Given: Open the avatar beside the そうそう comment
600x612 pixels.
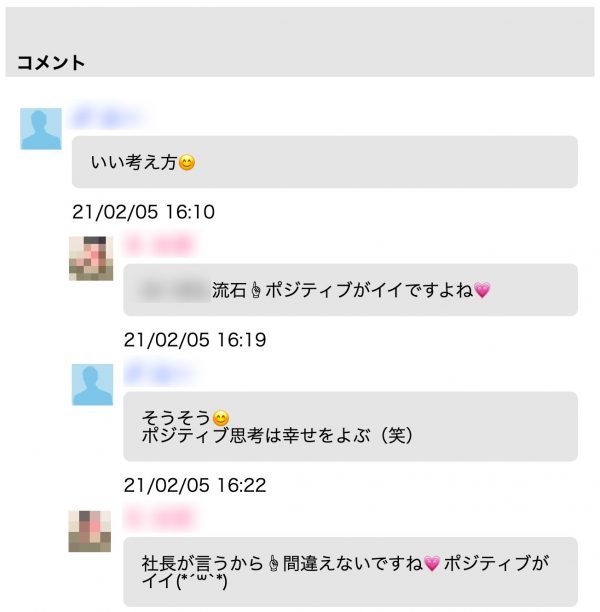Looking at the screenshot, I should pyautogui.click(x=92, y=384).
